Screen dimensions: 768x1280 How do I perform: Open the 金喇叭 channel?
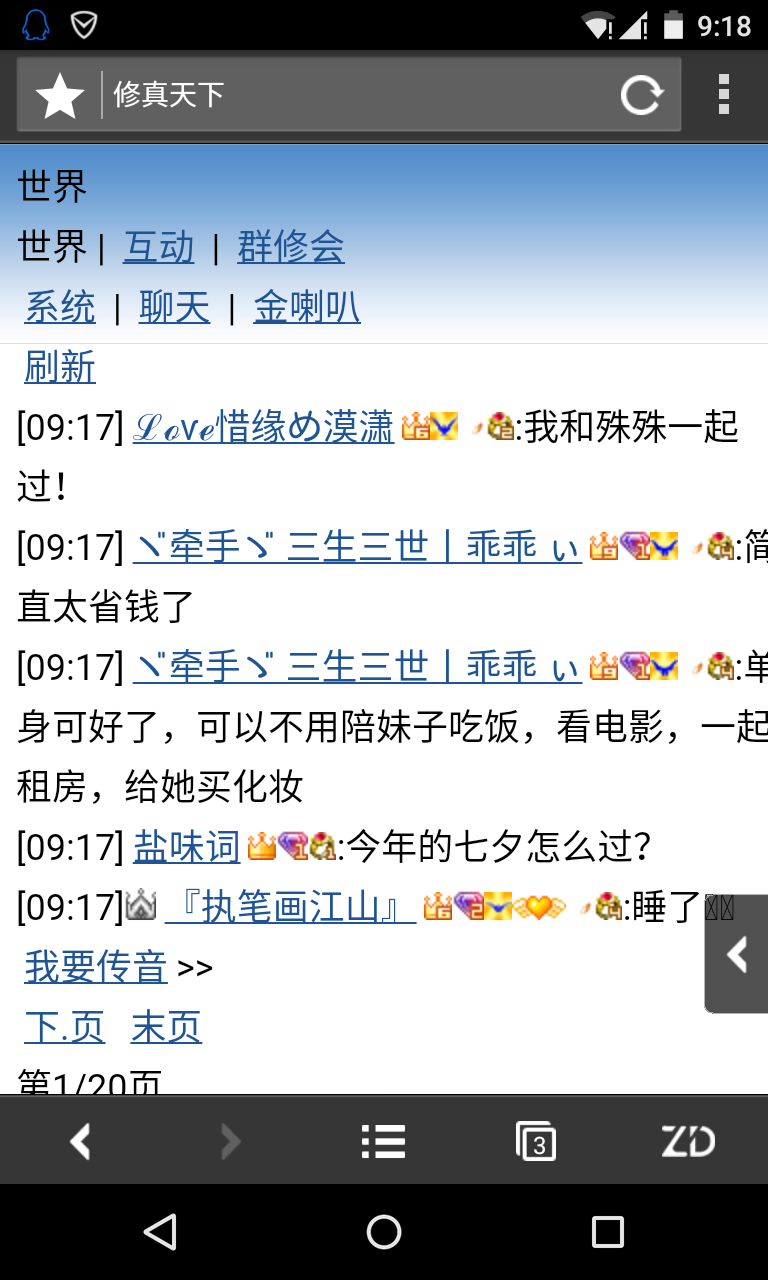(306, 307)
